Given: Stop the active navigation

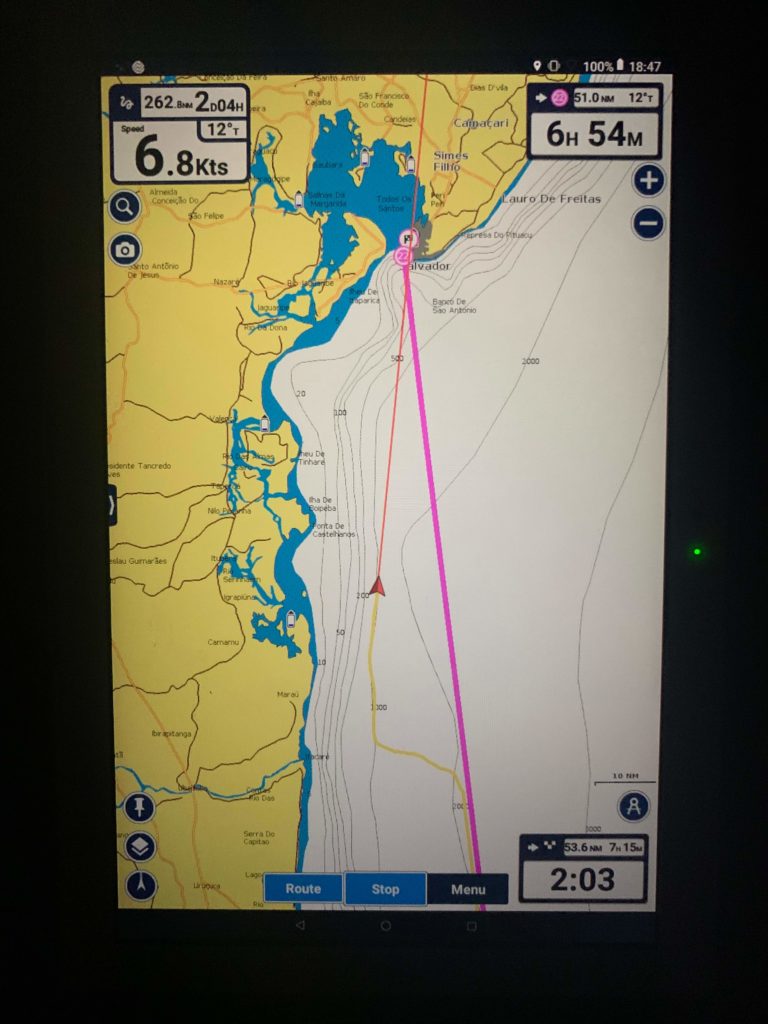Looking at the screenshot, I should [385, 888].
